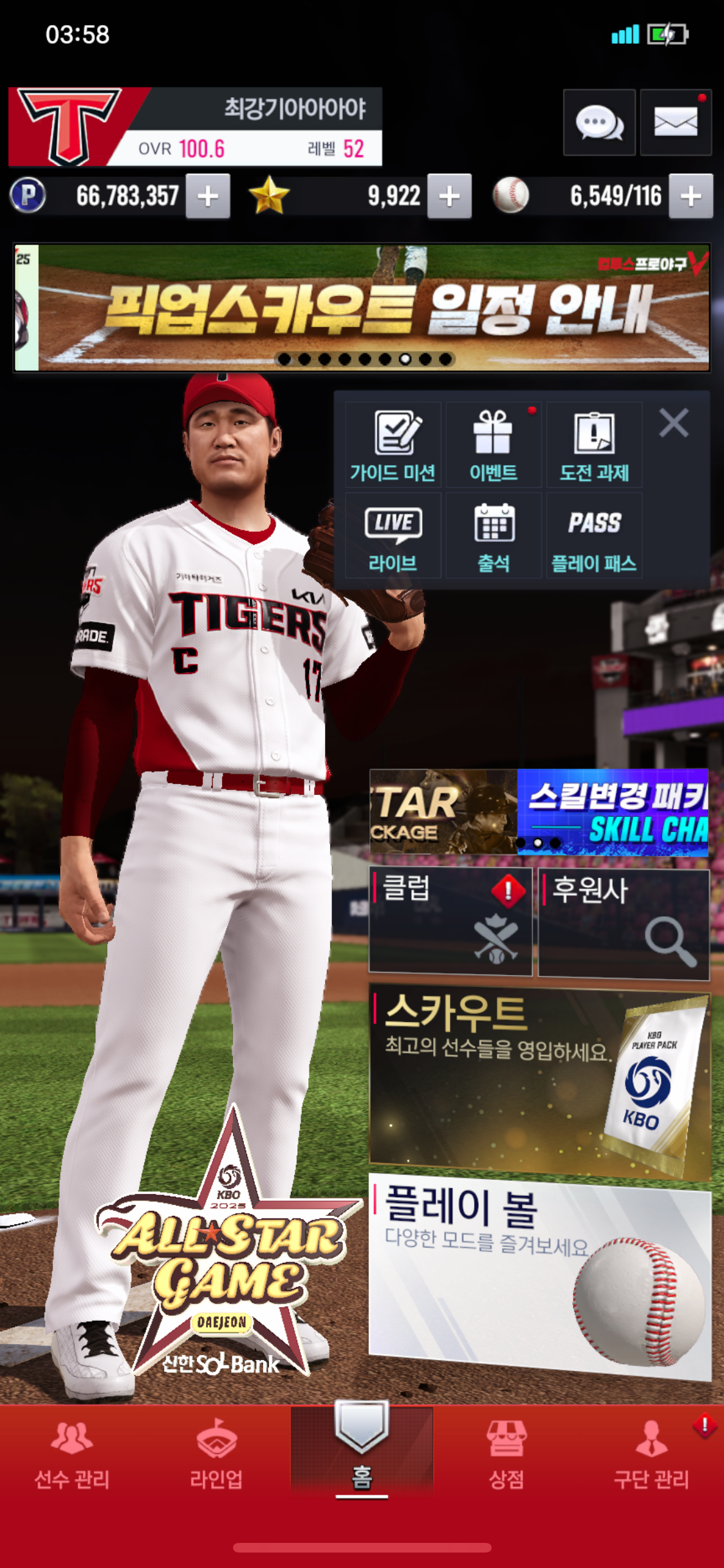This screenshot has width=724, height=1568.
Task: Add points with the plus button
Action: [208, 196]
